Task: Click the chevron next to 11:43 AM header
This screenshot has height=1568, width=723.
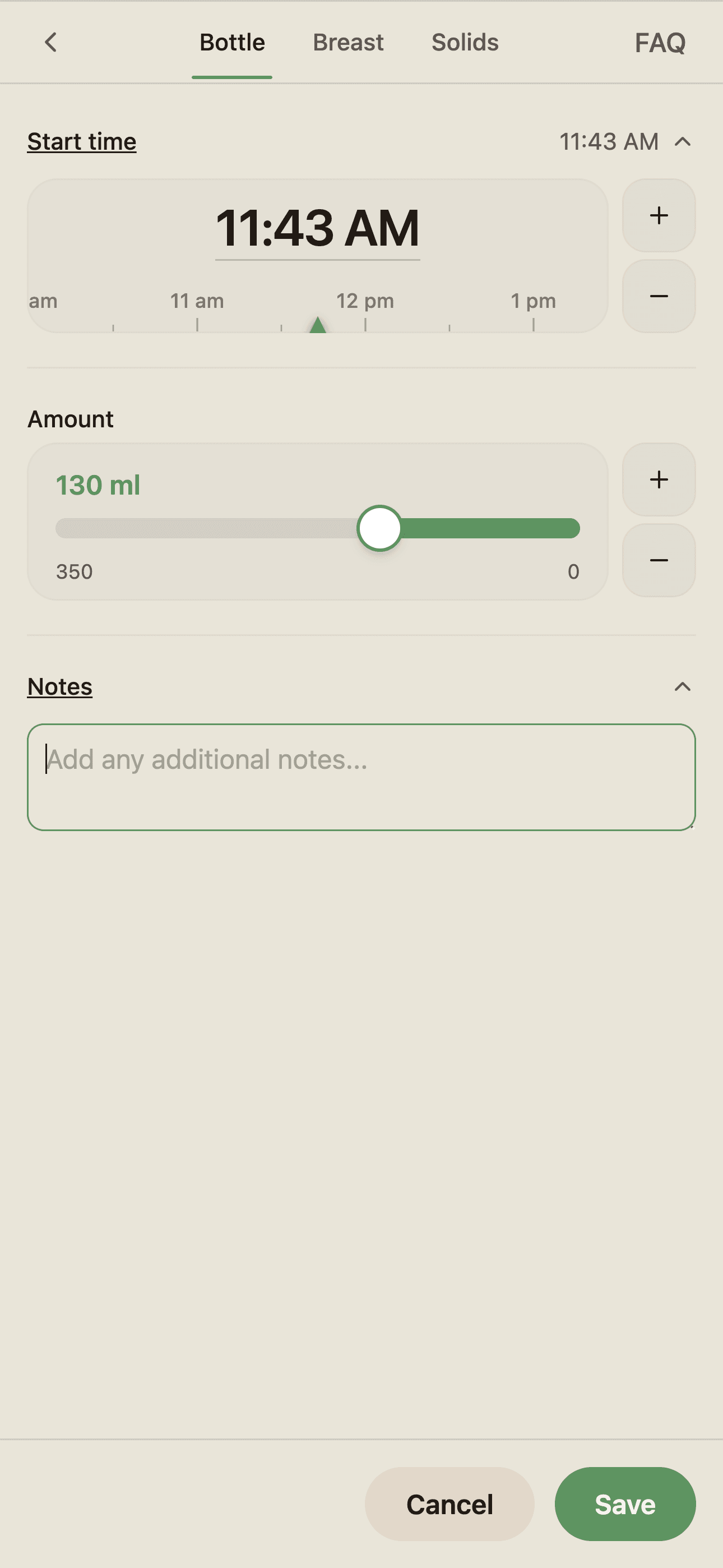Action: pos(682,141)
